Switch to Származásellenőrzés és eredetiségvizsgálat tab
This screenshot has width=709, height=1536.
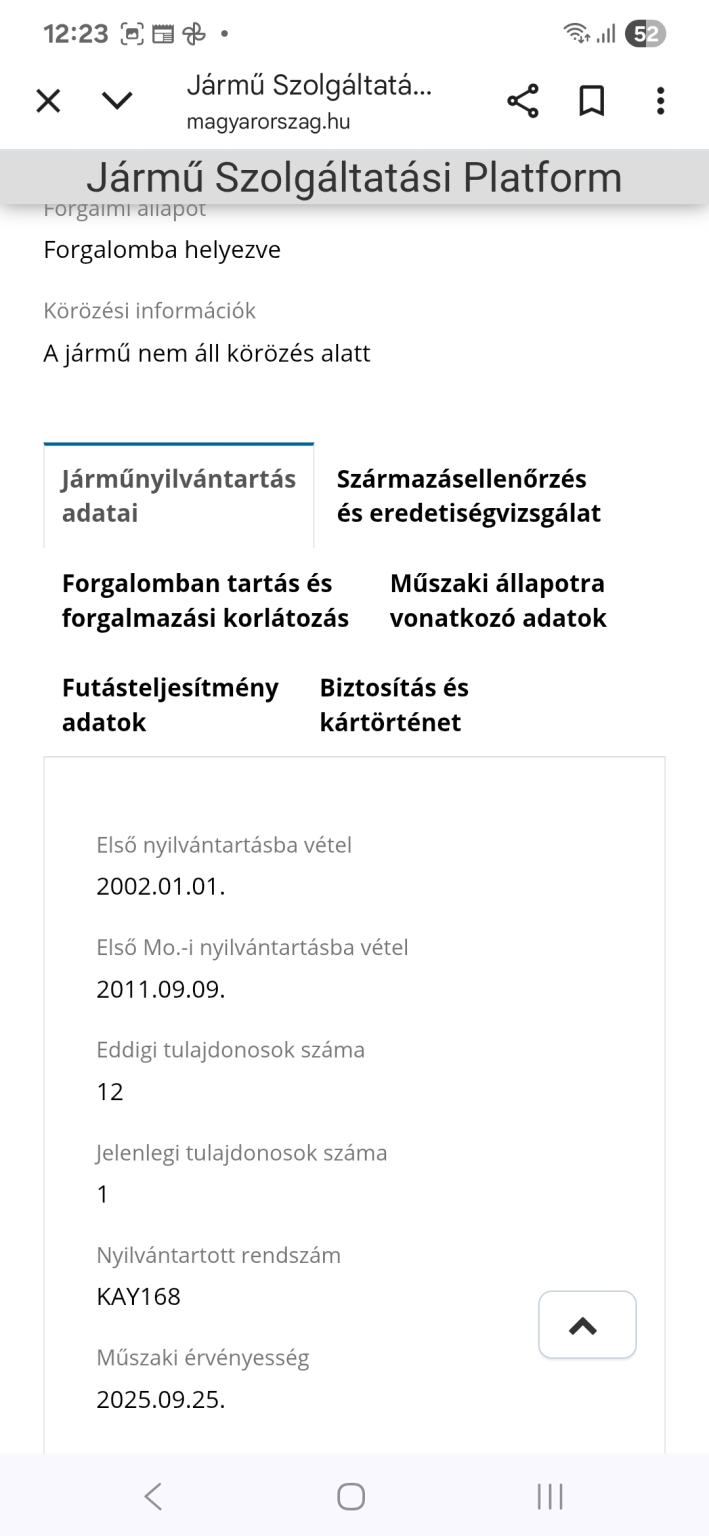tap(469, 496)
